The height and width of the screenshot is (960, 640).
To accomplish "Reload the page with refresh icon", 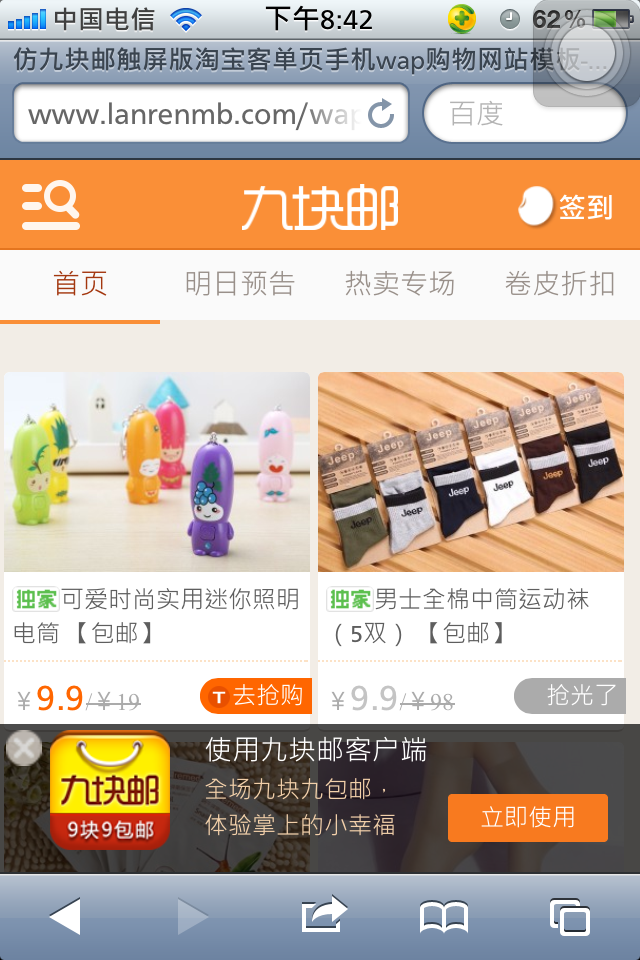I will pos(381,115).
